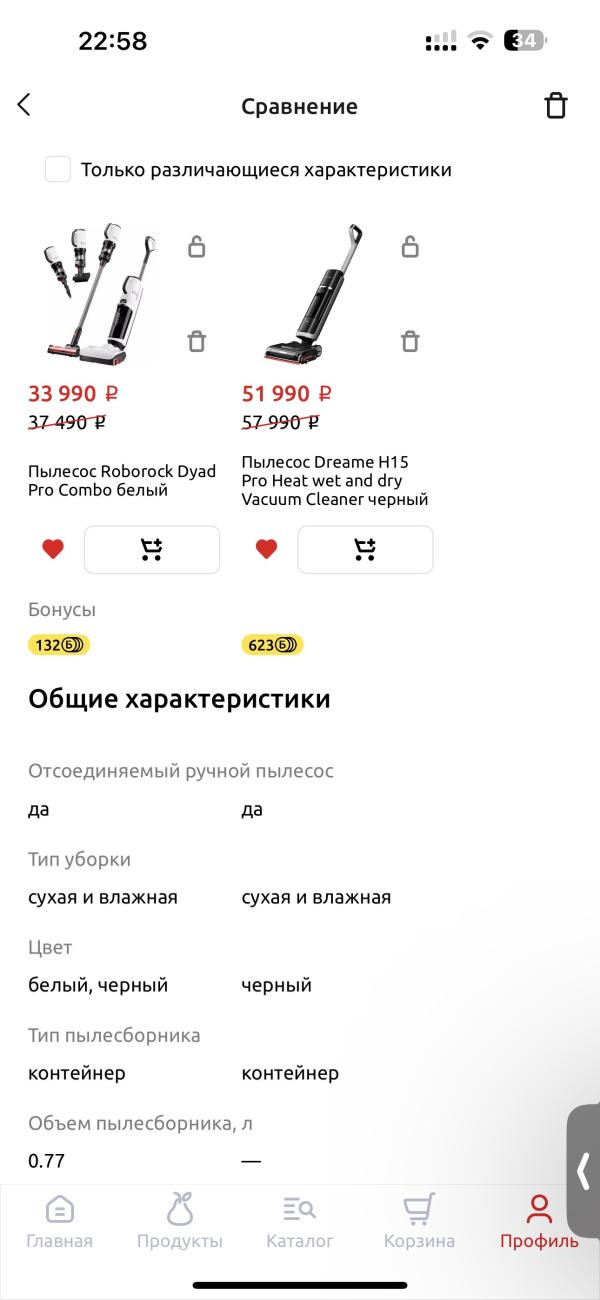This screenshot has height=1300, width=600.
Task: Pin the Roborock Dyad Pro Combo column
Action: [x=197, y=246]
